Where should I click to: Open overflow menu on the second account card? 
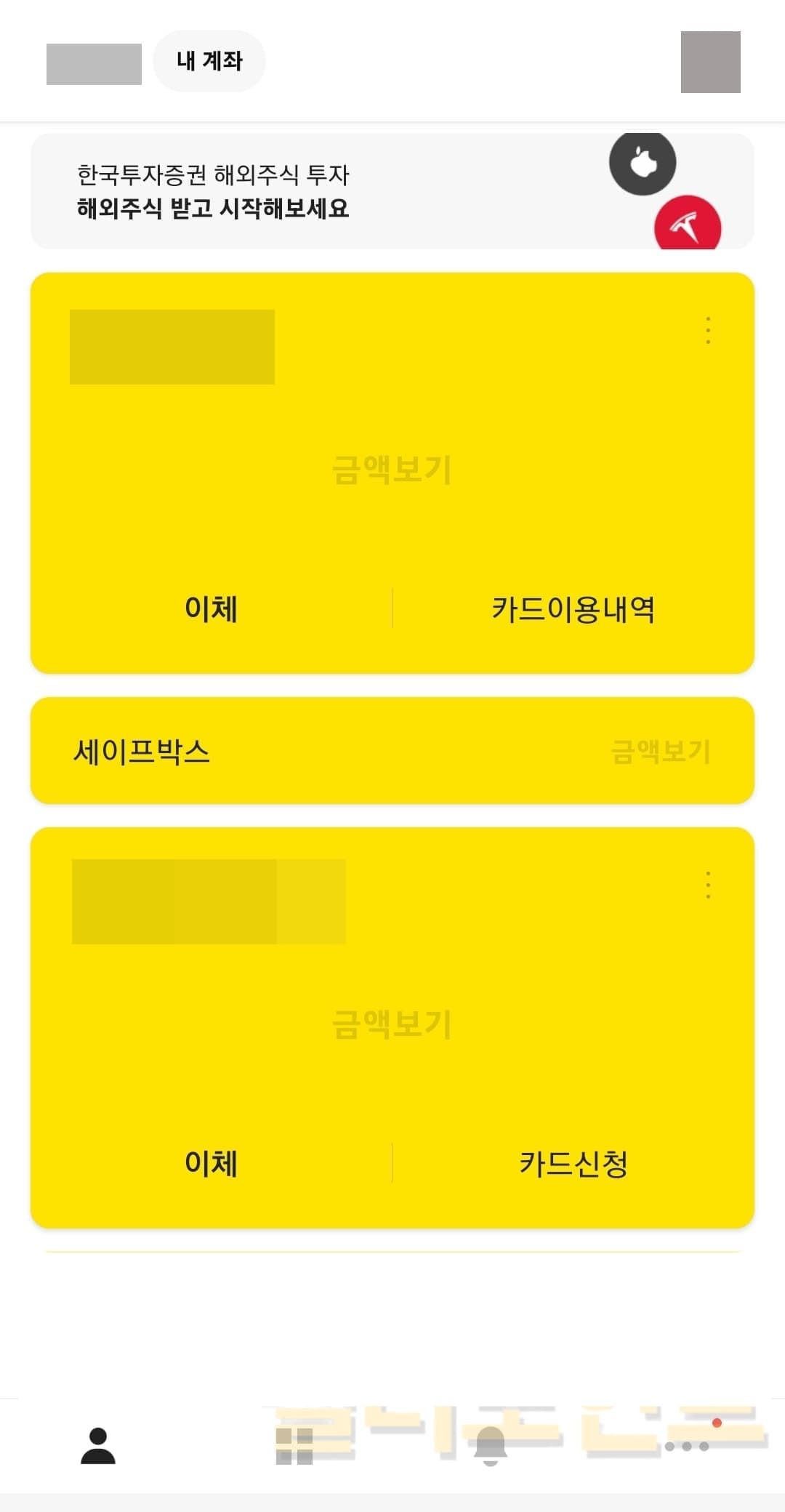pos(708,885)
